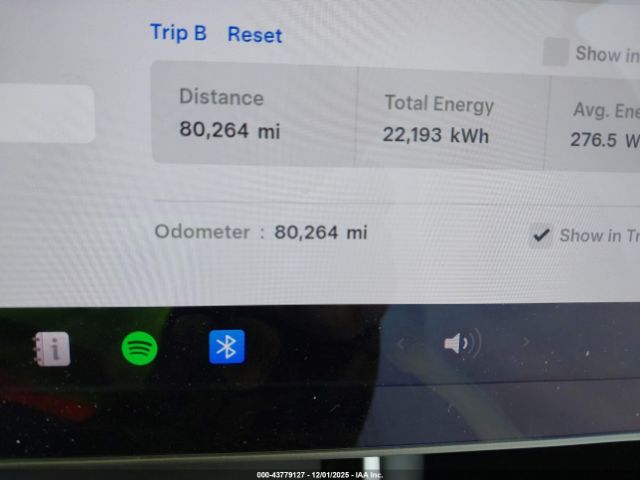The image size is (640, 480).
Task: Lower volume with the left arrow
Action: pyautogui.click(x=402, y=345)
